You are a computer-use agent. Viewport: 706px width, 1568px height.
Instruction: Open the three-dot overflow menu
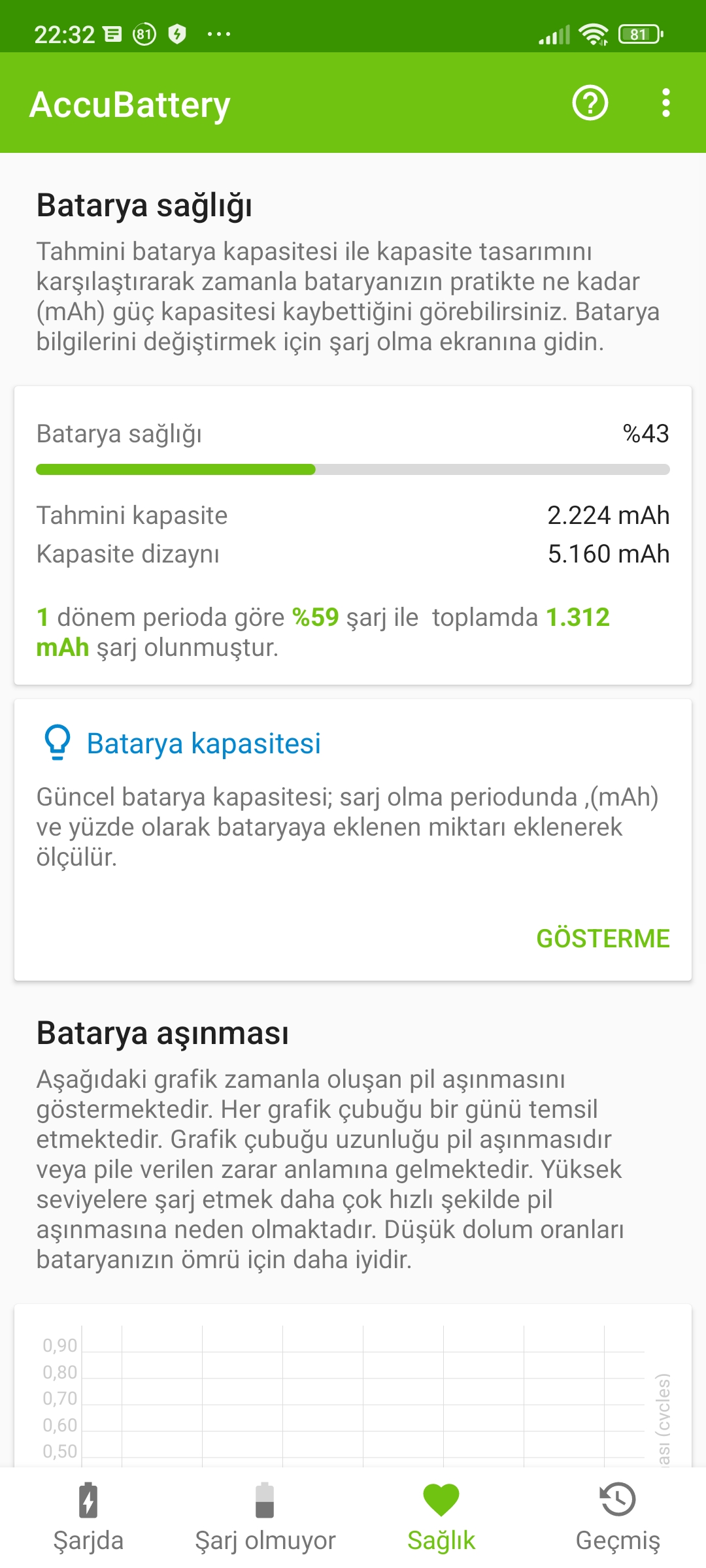[x=665, y=103]
